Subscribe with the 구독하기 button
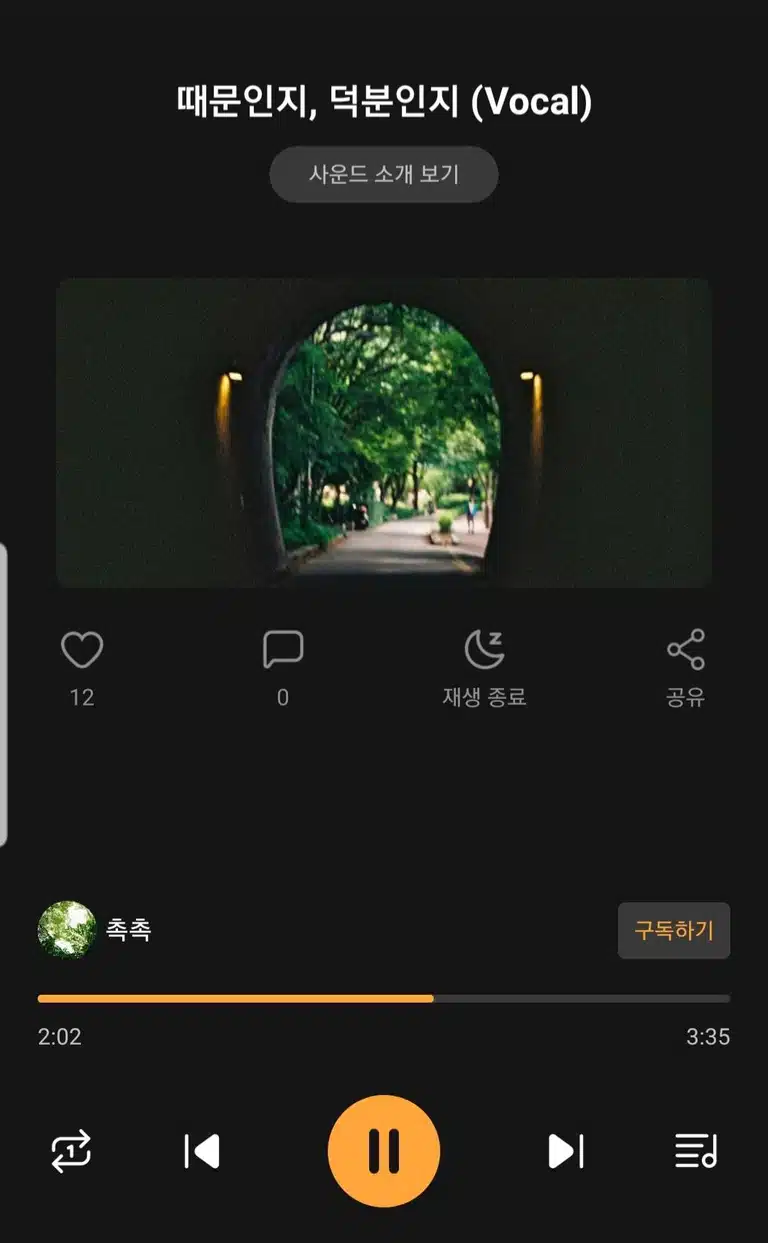The image size is (768, 1243). tap(674, 931)
